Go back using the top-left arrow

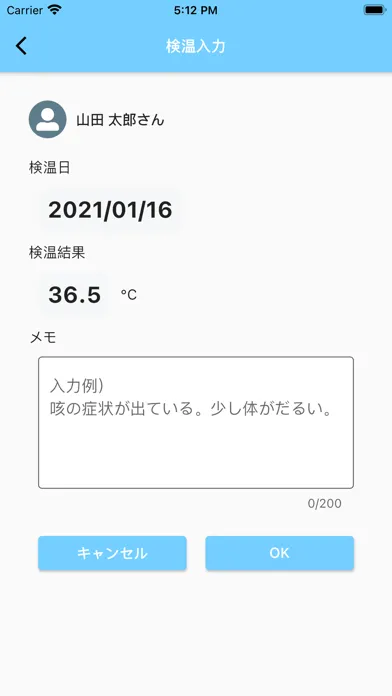pyautogui.click(x=21, y=46)
